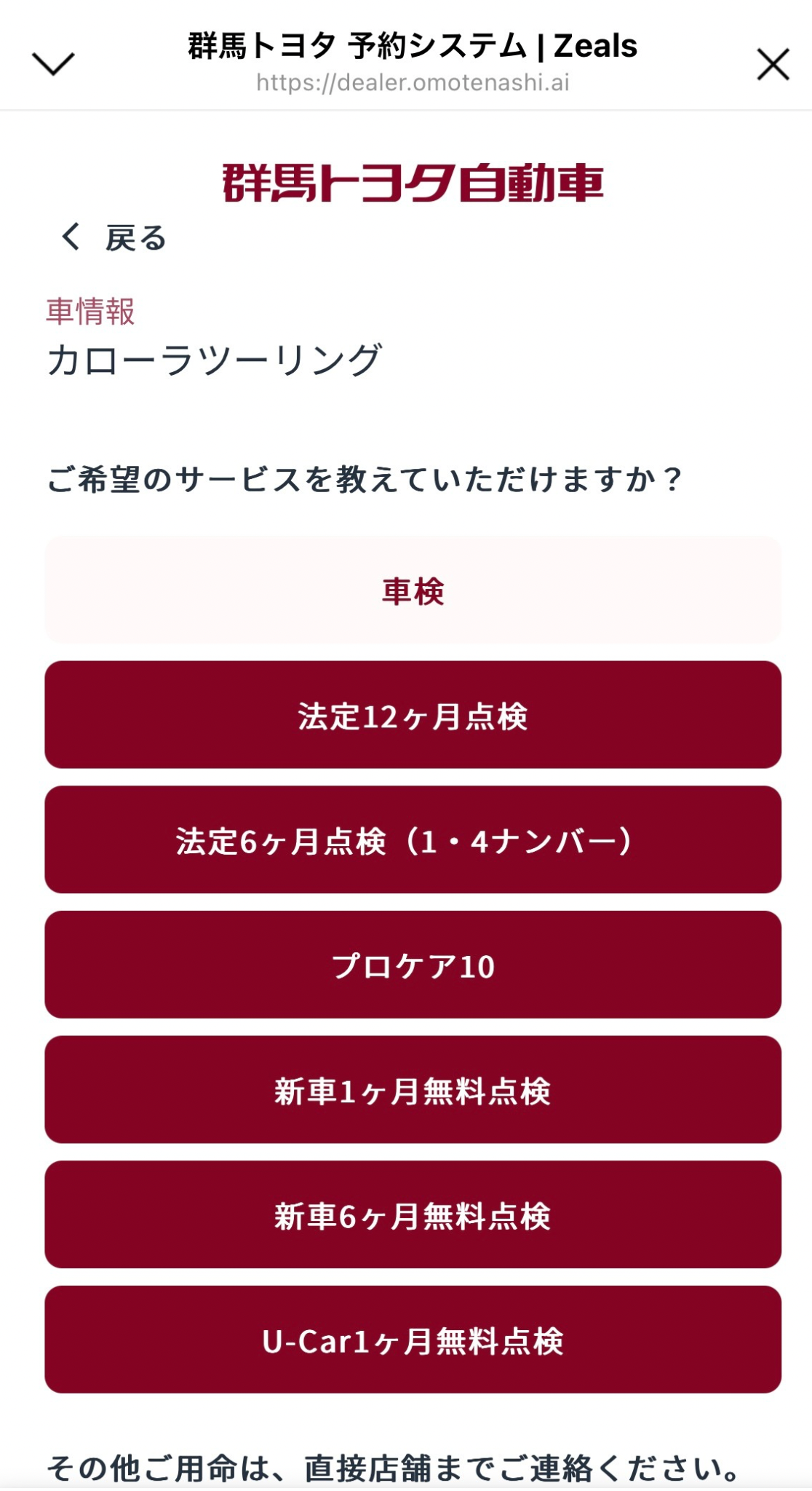Choose 法定12ヶ月点検 service
812x1491 pixels.
click(413, 715)
